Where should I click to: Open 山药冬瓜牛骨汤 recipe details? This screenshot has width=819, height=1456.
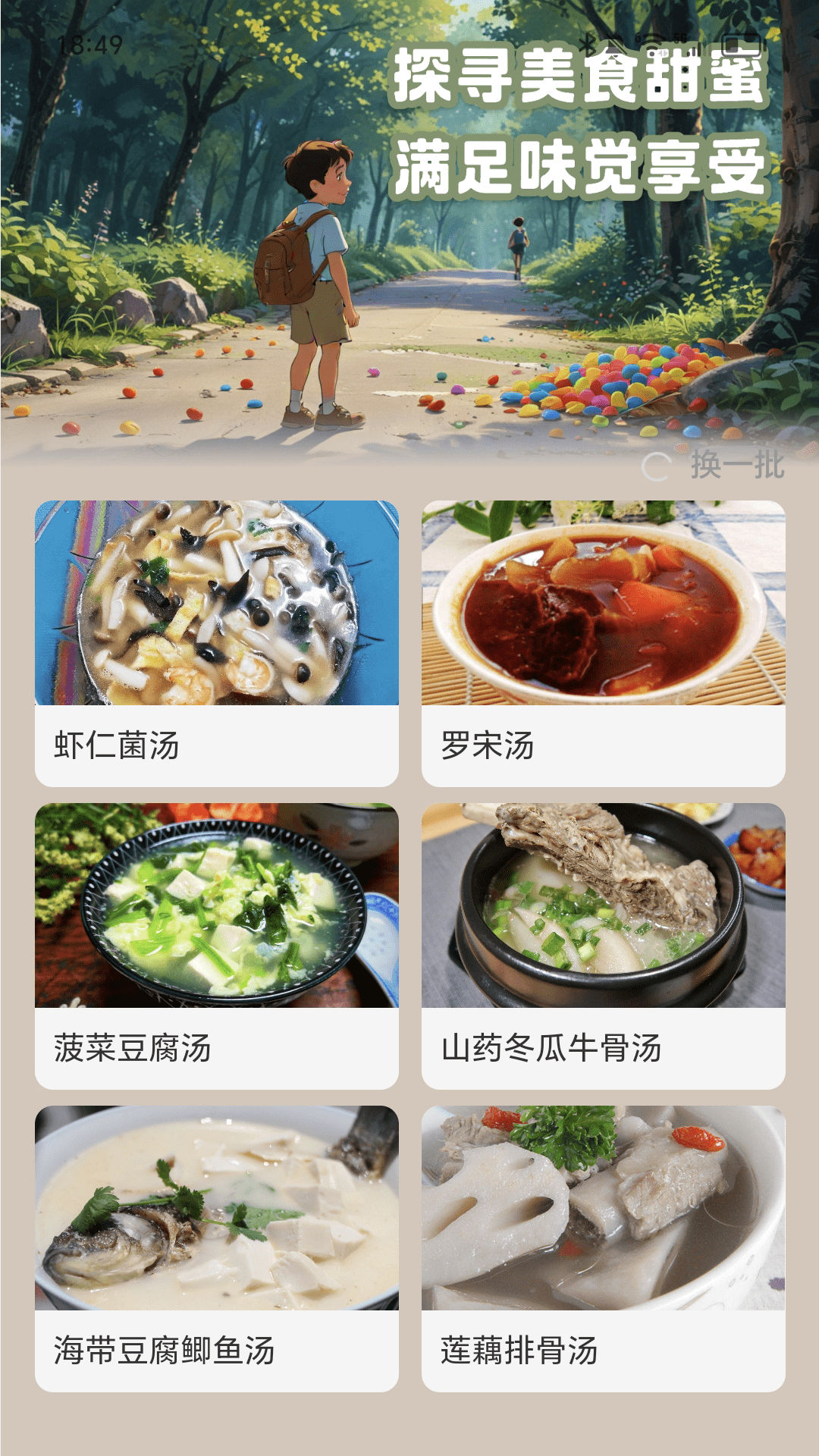603,946
